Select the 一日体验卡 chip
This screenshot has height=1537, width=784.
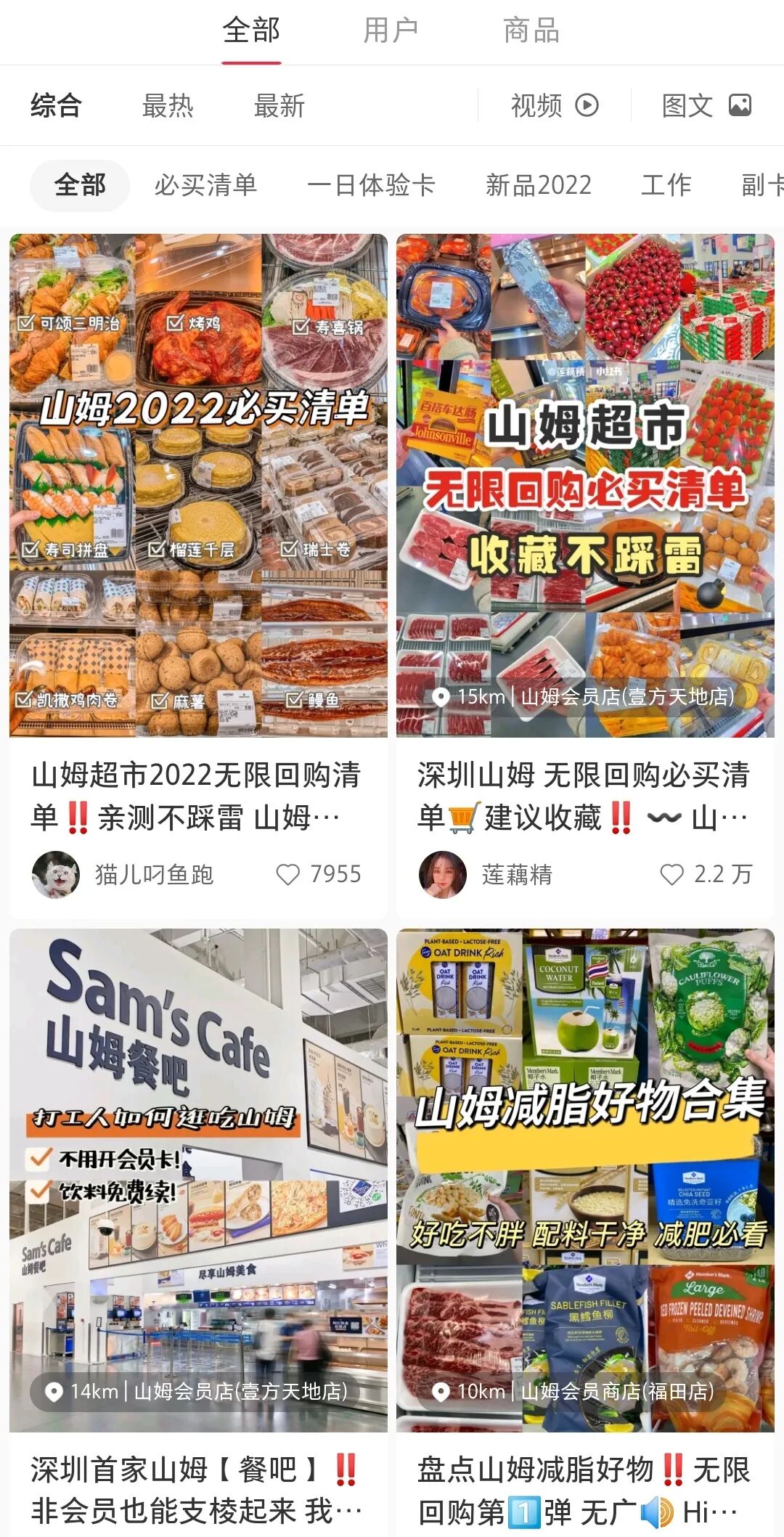point(371,185)
